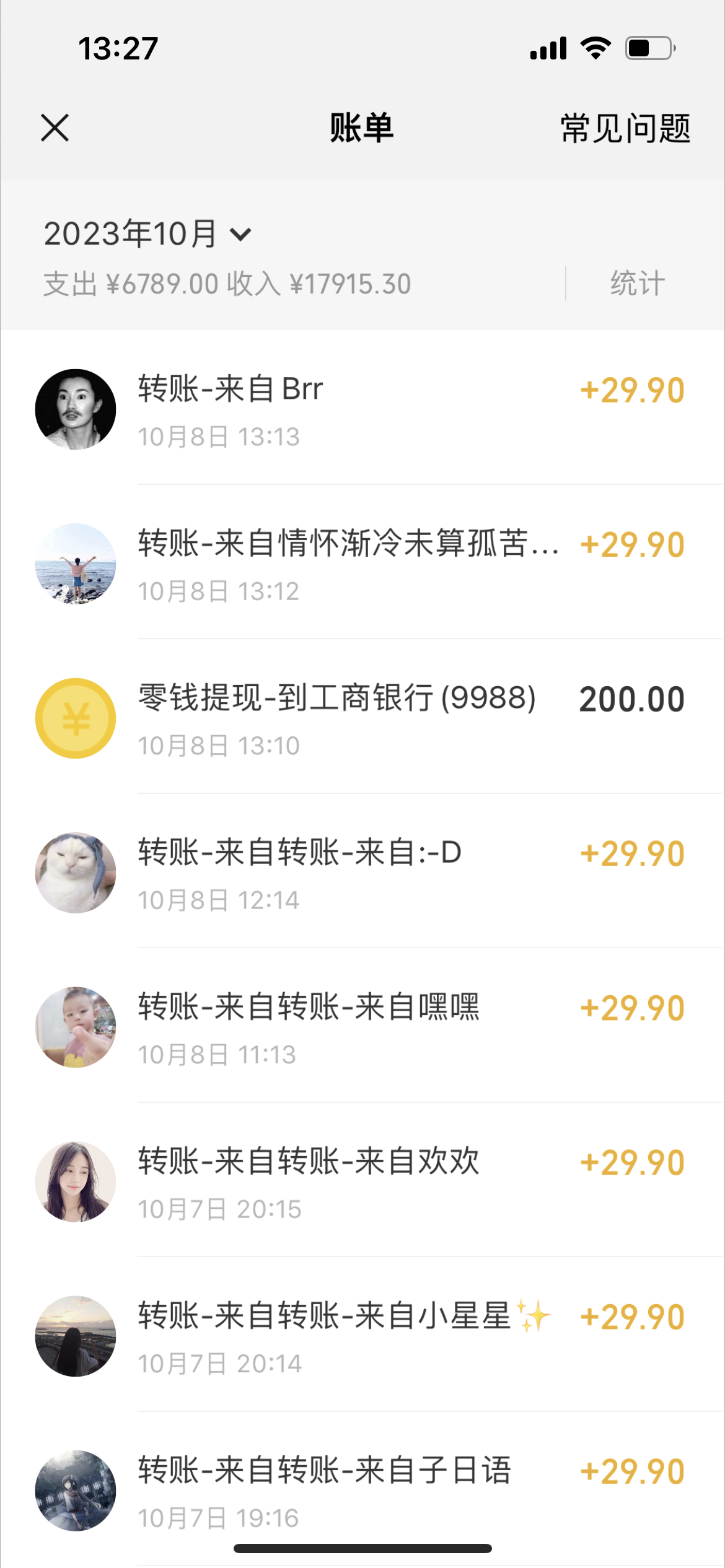Open 常见问题 FAQ link

625,129
